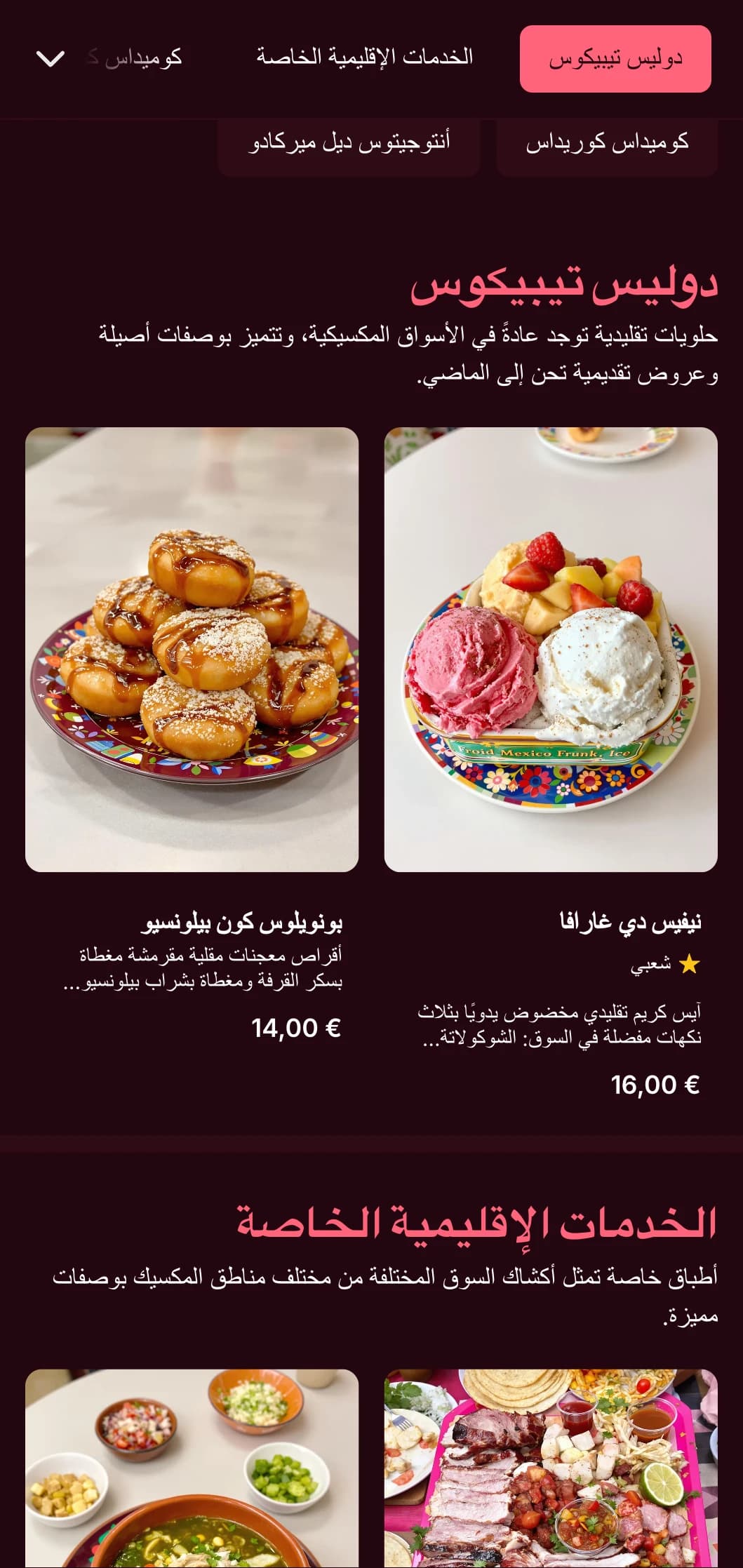Expand the category dropdown chevron

51,58
